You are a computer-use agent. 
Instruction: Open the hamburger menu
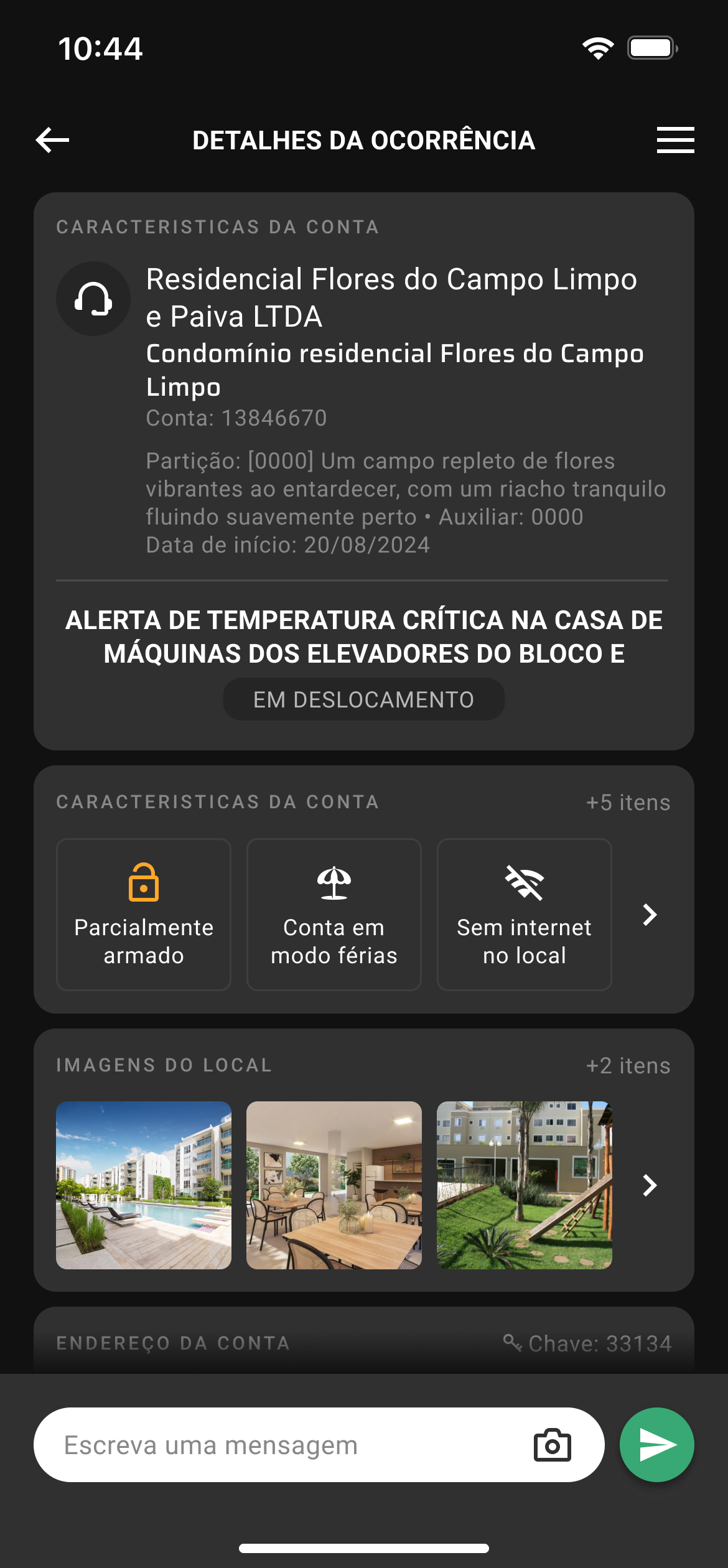pyautogui.click(x=675, y=140)
